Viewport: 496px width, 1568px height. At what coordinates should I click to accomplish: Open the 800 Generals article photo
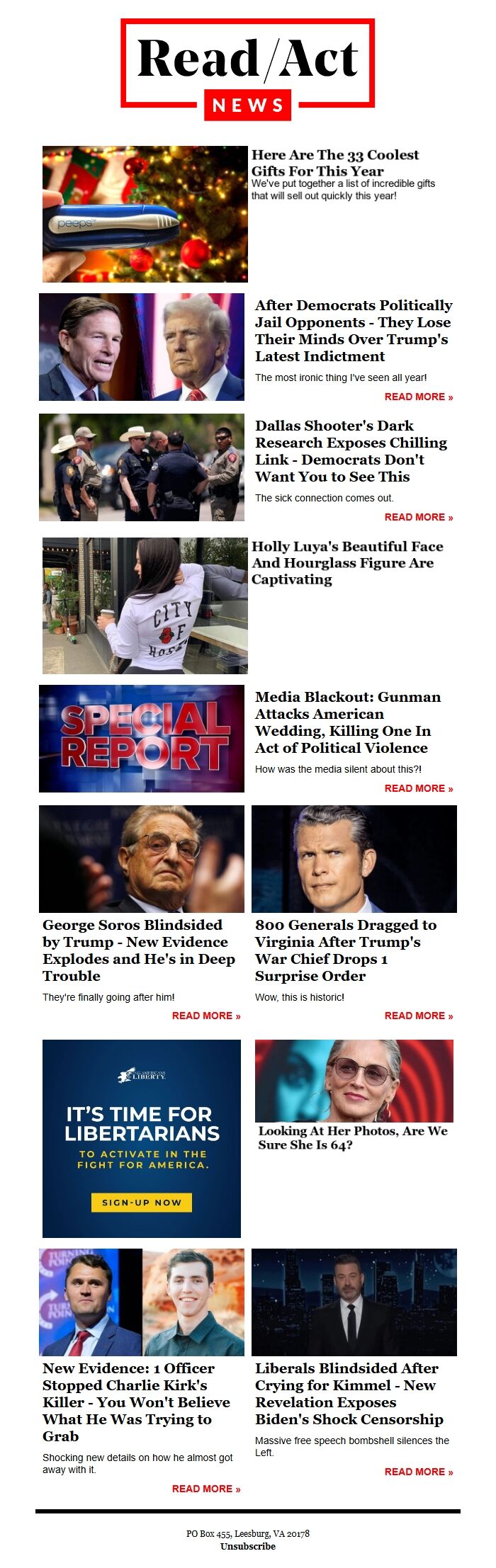[x=354, y=858]
